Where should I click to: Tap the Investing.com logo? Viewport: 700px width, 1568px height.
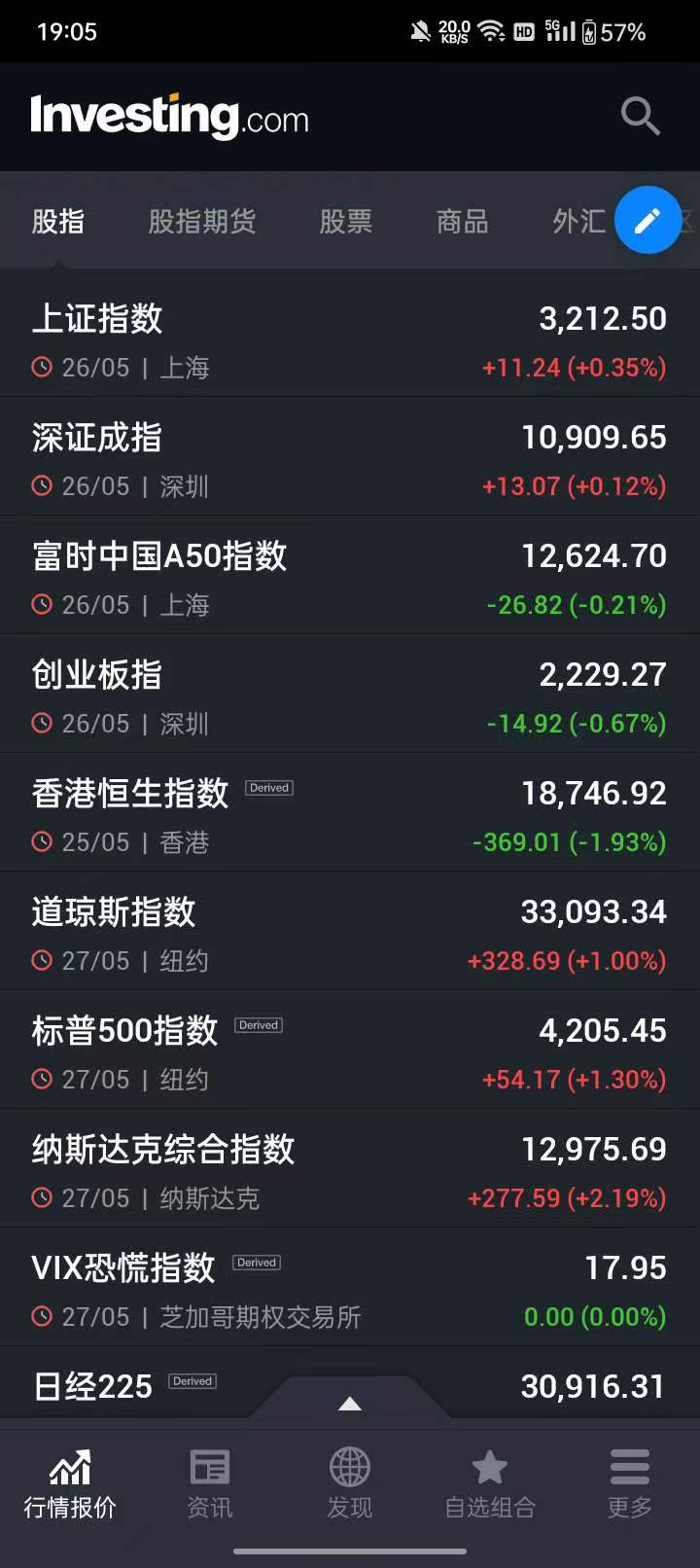pos(170,116)
